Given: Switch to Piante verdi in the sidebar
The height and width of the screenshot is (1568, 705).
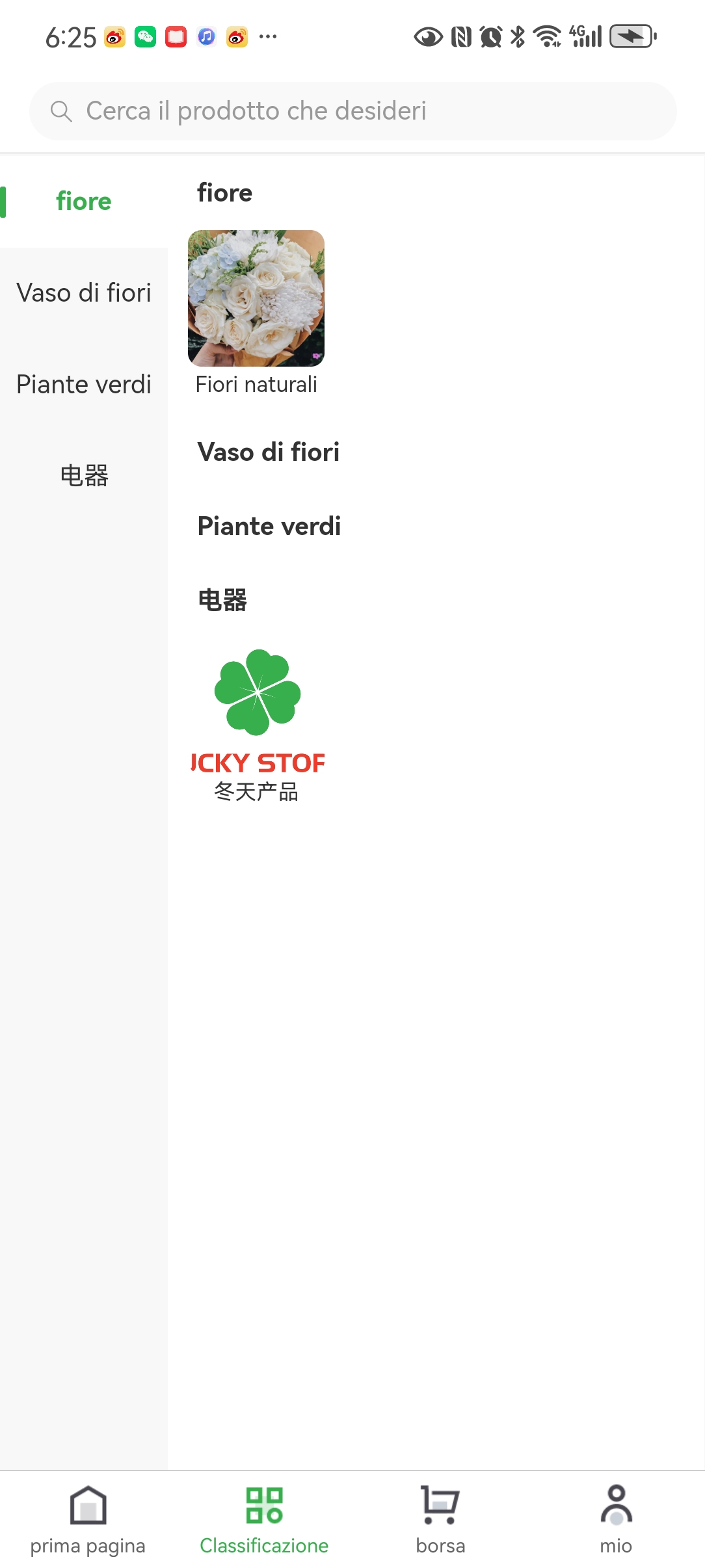Looking at the screenshot, I should point(84,385).
